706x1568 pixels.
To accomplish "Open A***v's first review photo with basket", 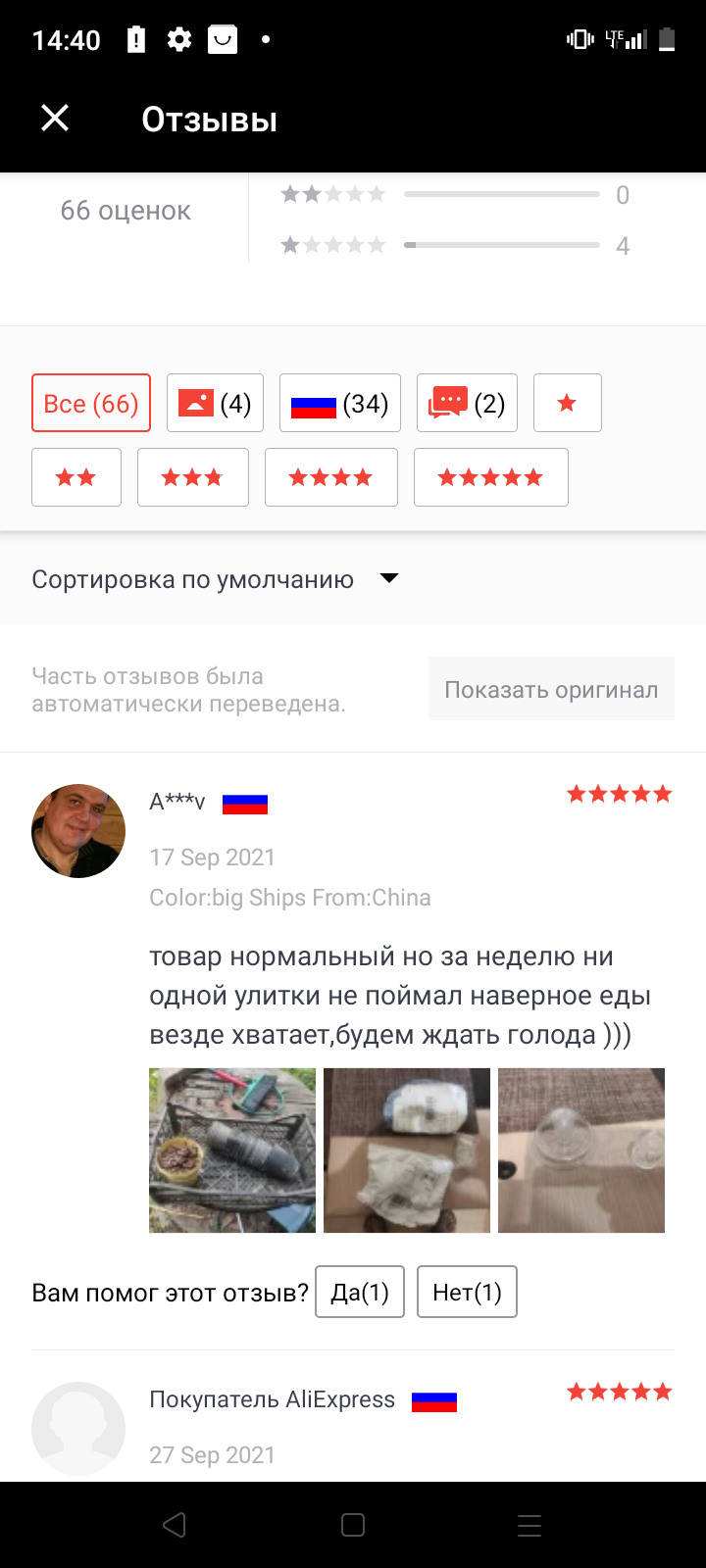I will click(x=232, y=1151).
